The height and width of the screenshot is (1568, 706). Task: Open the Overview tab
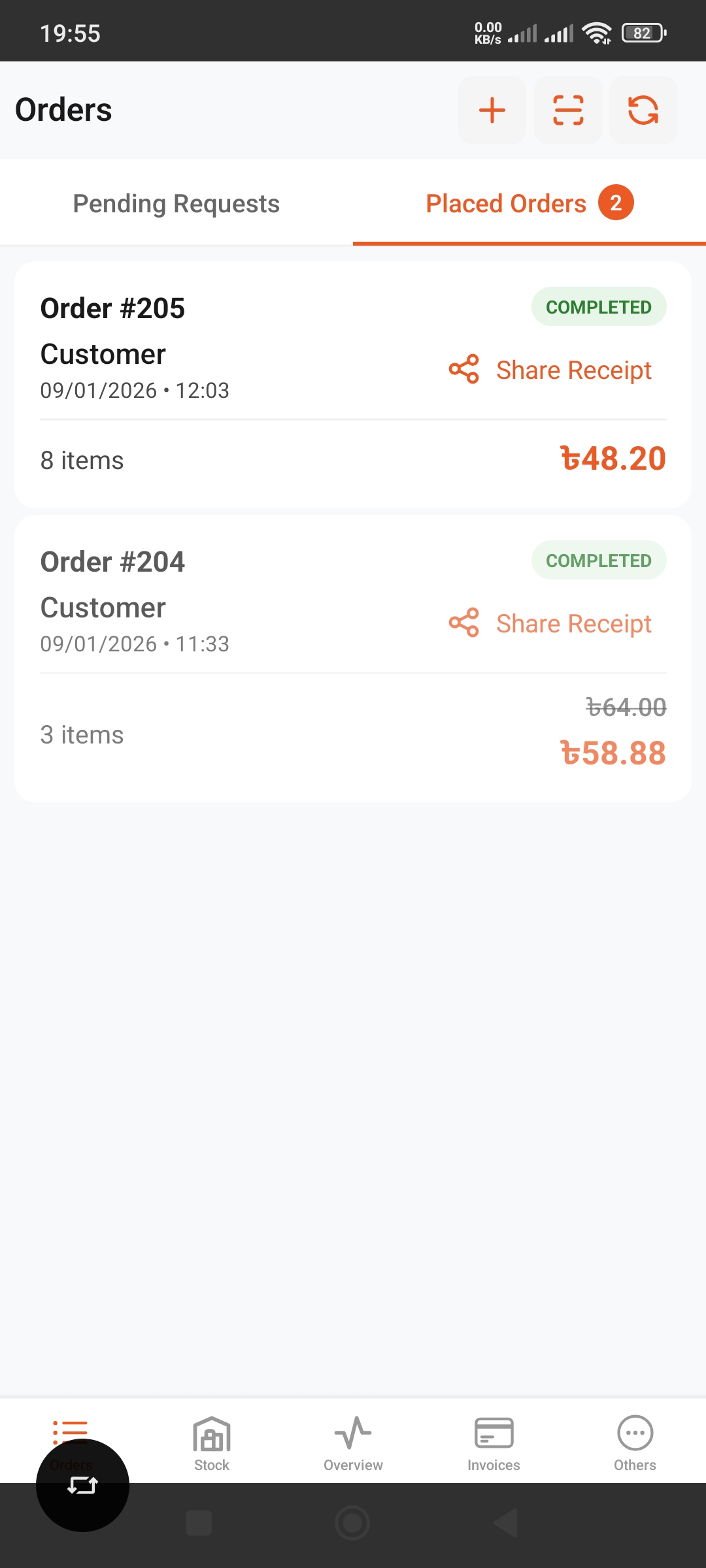click(x=353, y=1443)
